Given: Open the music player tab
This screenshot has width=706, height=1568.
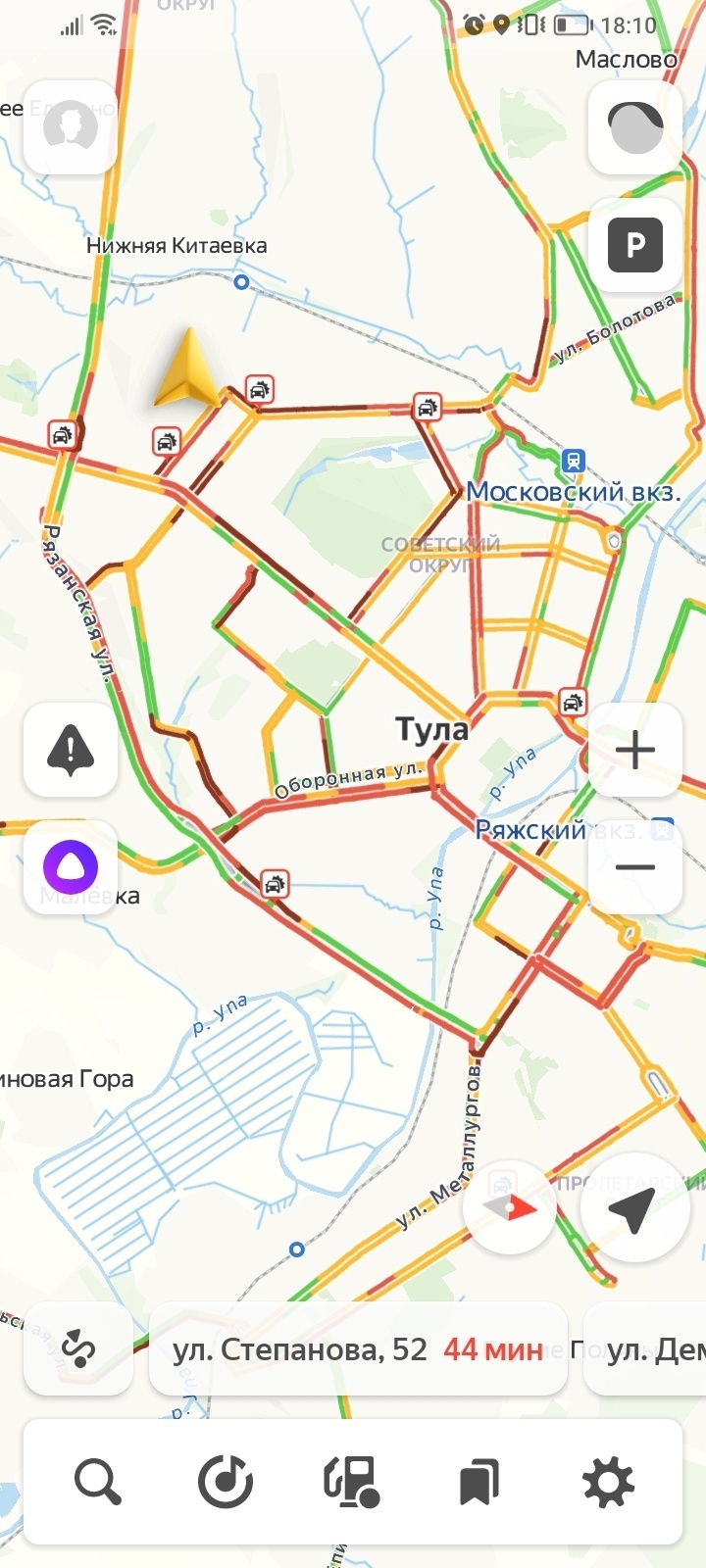Looking at the screenshot, I should (x=226, y=1482).
